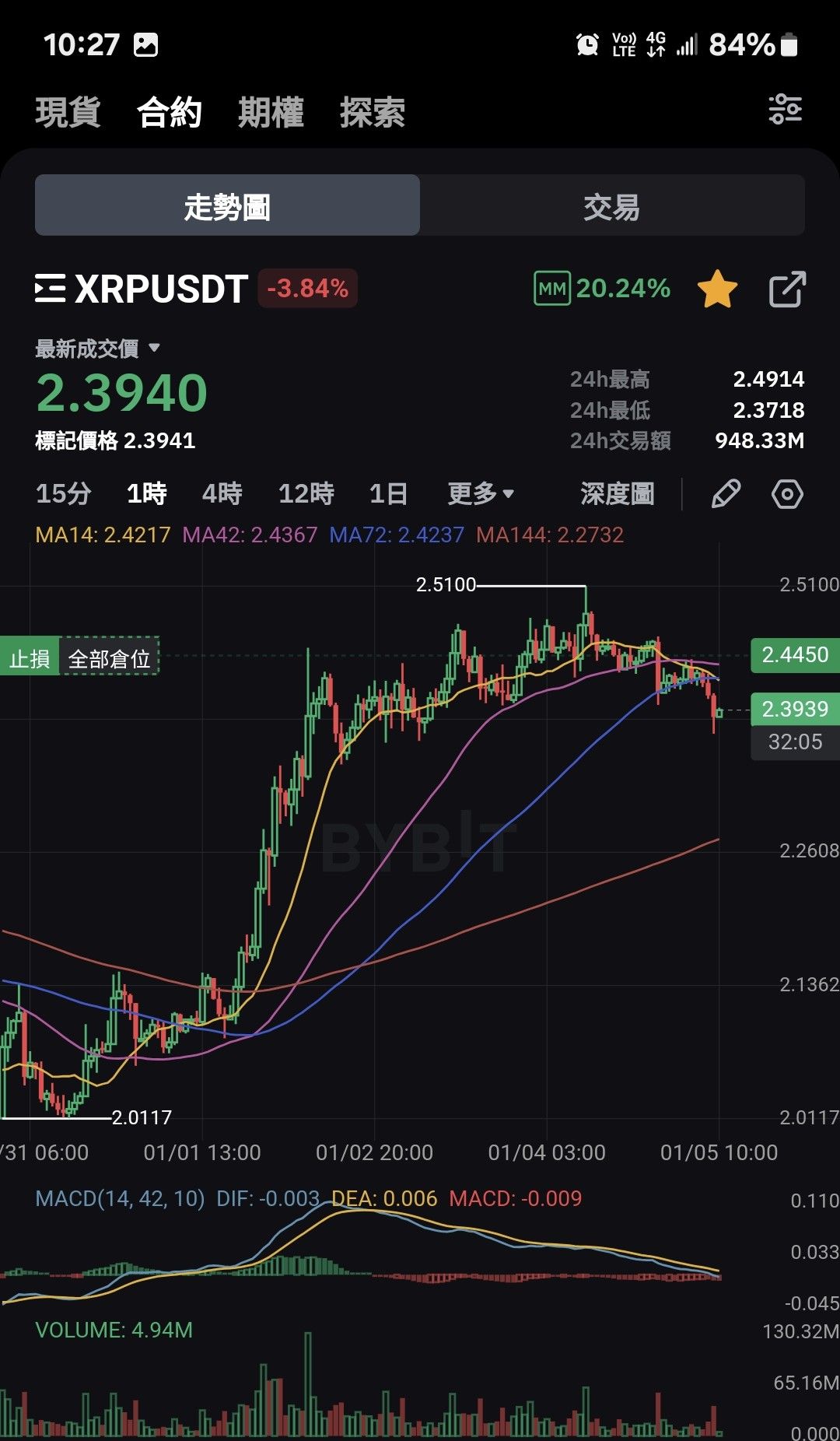Open the filter settings icon at top
The image size is (840, 1441).
coord(785,110)
